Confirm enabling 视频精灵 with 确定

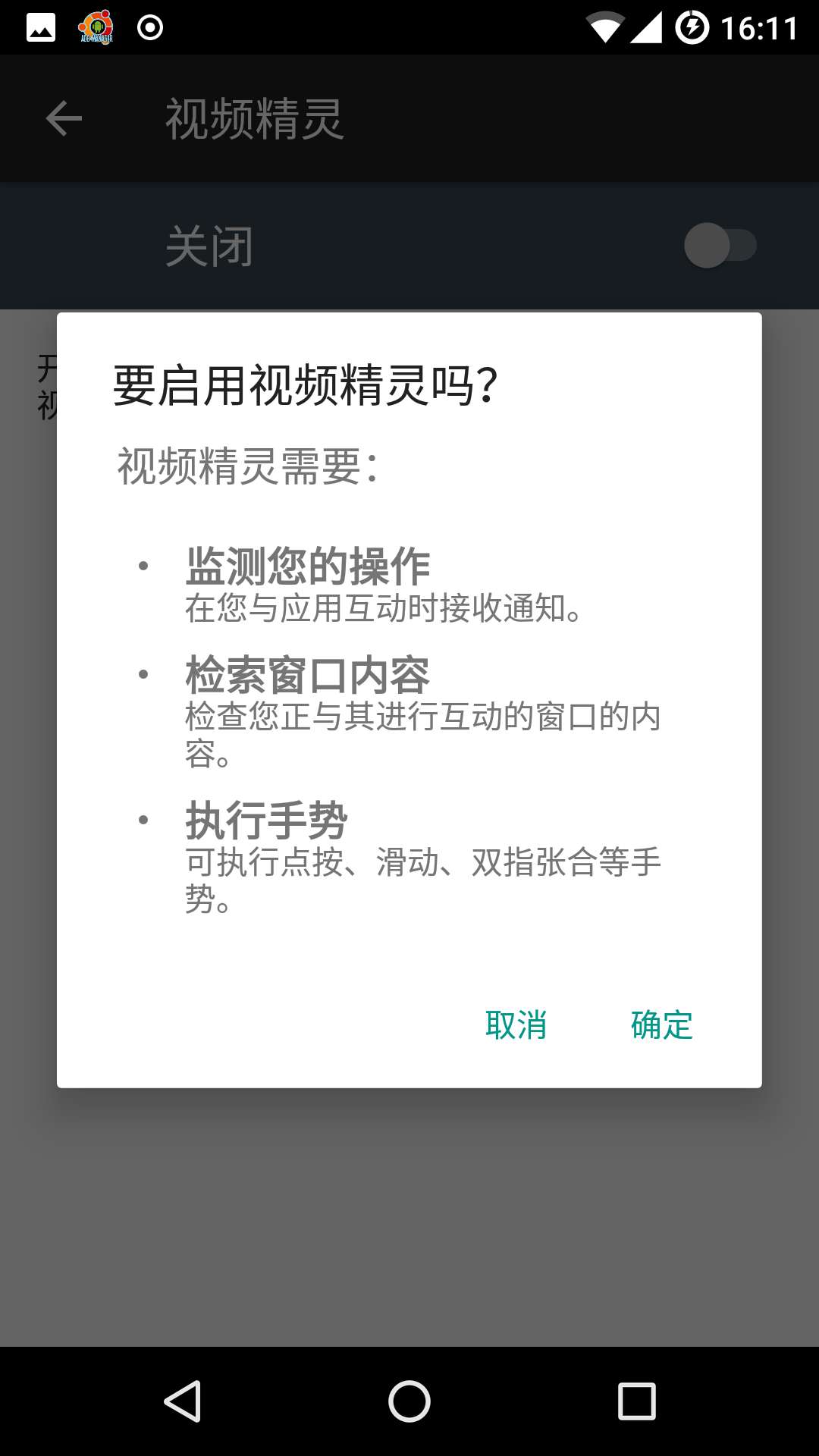(x=661, y=1025)
